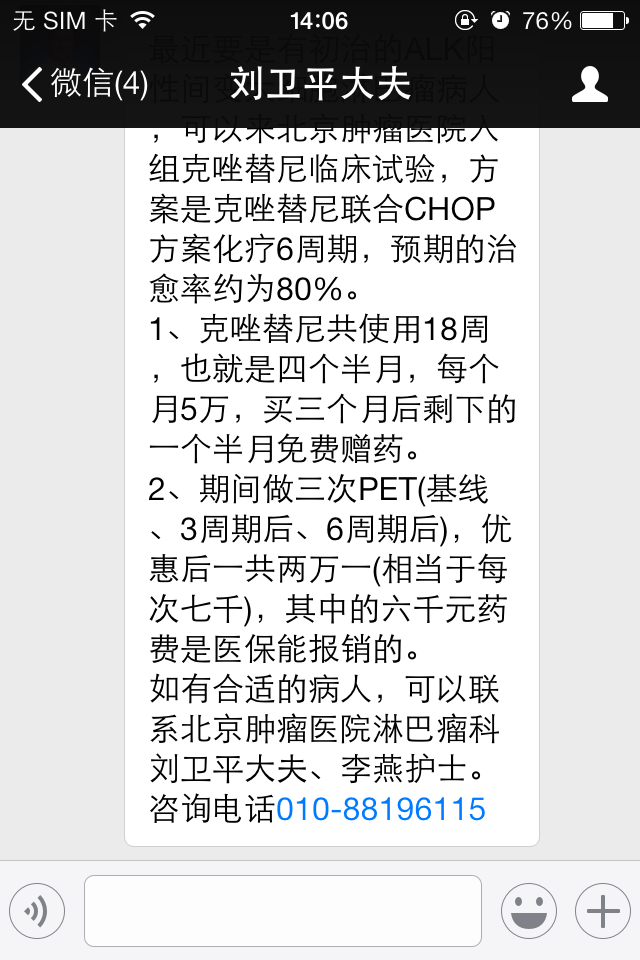Open the emoji sticker panel
This screenshot has width=640, height=960.
coord(529,910)
